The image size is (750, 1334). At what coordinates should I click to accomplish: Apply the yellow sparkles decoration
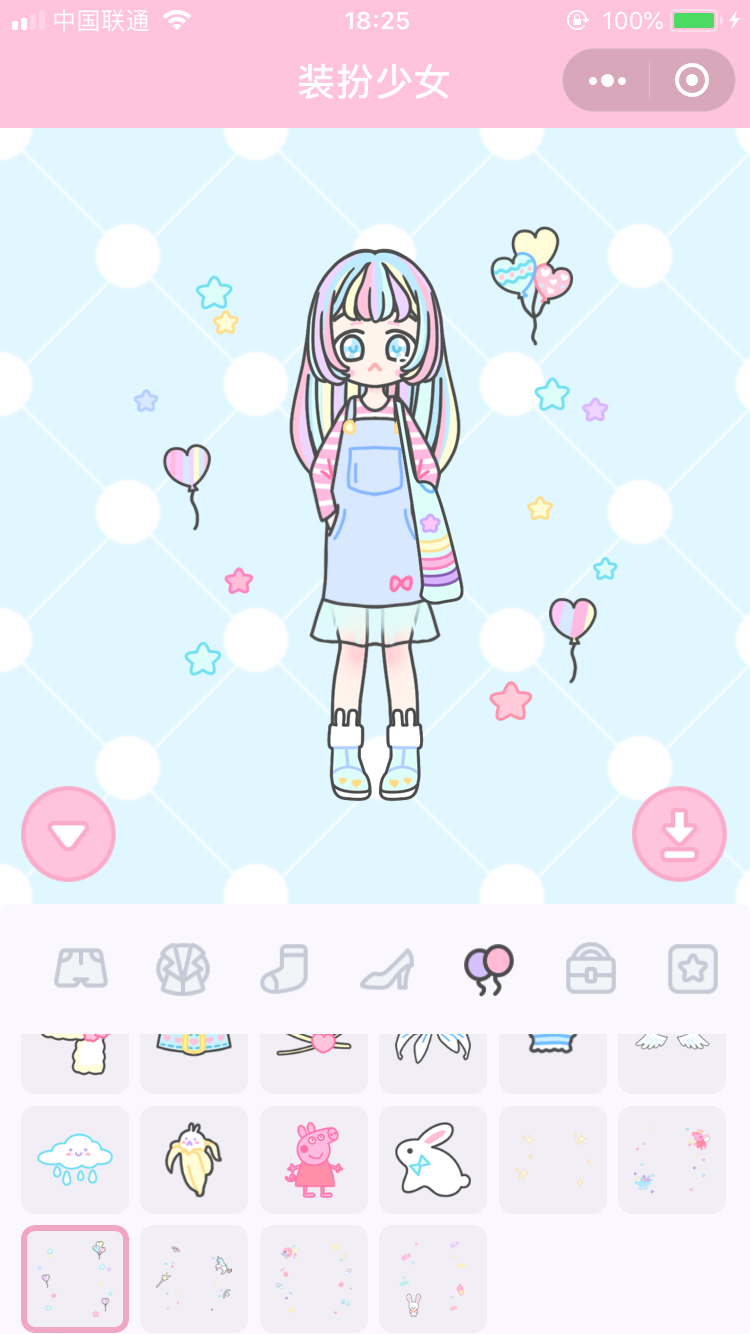click(553, 1160)
